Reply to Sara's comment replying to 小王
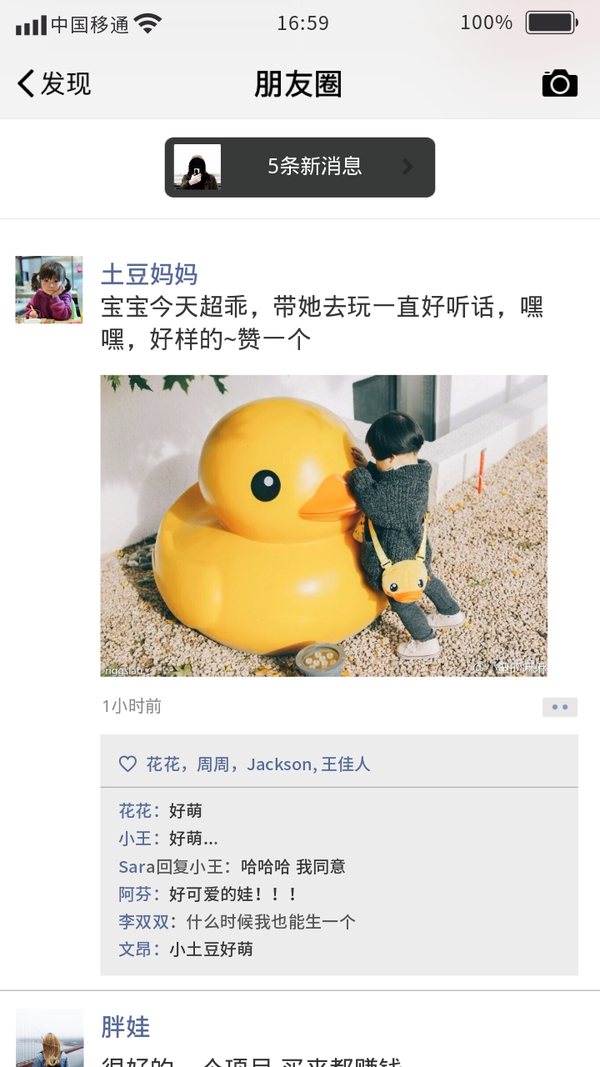Viewport: 600px width, 1067px height. pyautogui.click(x=292, y=867)
